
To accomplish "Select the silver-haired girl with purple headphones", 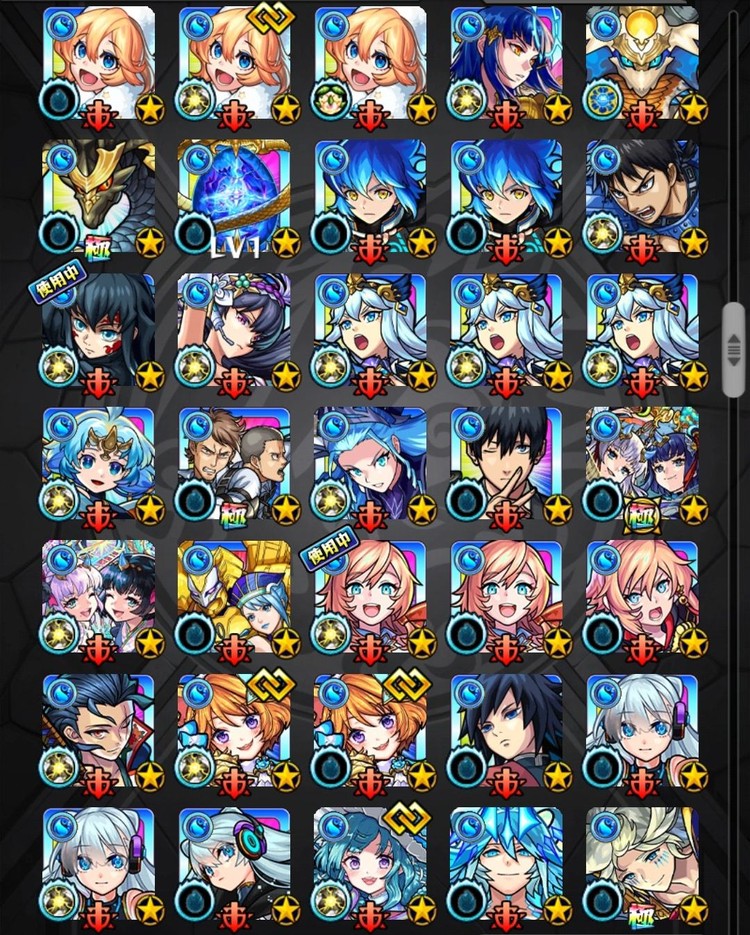I will pos(641,730).
